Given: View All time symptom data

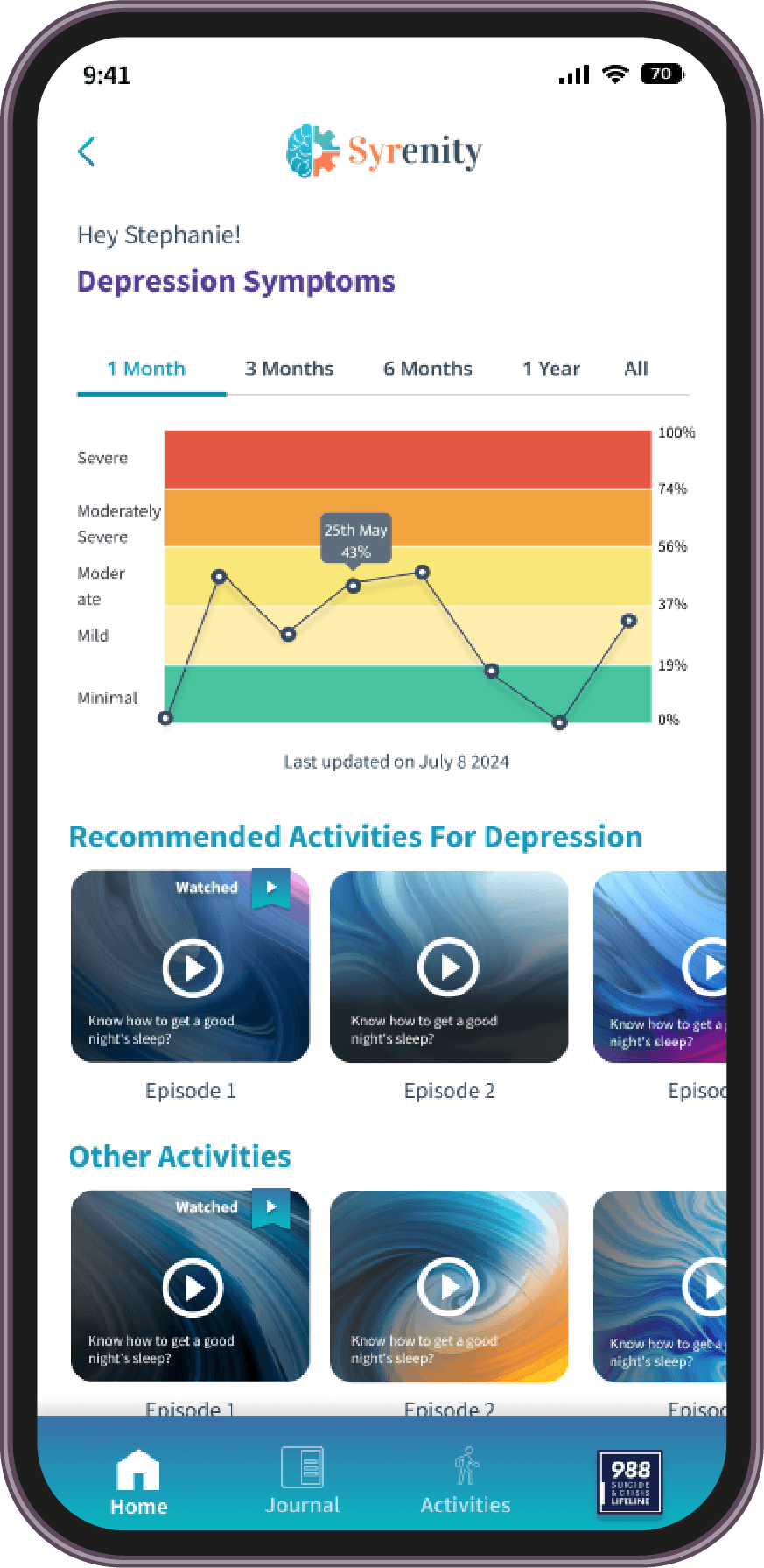Looking at the screenshot, I should (x=636, y=369).
